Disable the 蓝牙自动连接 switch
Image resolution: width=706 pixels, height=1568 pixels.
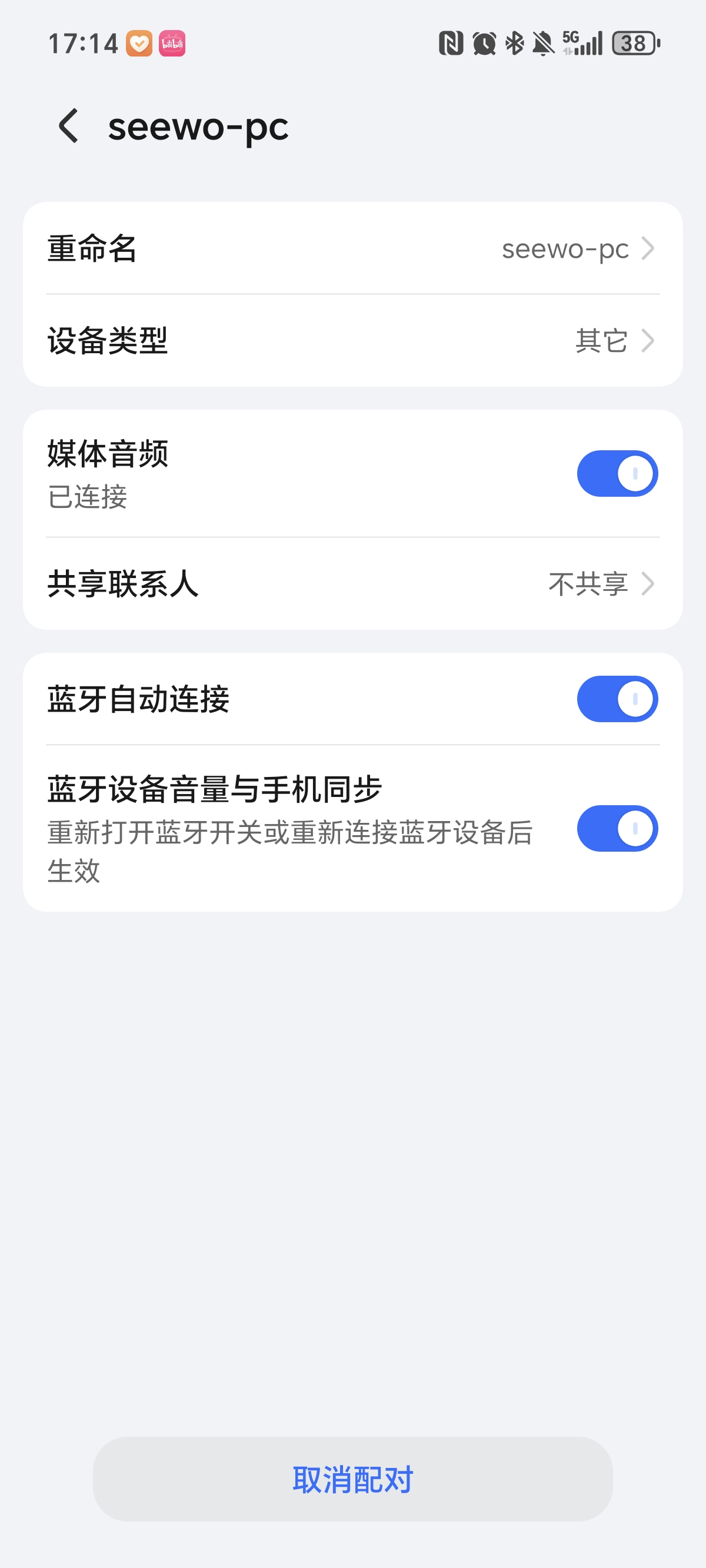(617, 699)
